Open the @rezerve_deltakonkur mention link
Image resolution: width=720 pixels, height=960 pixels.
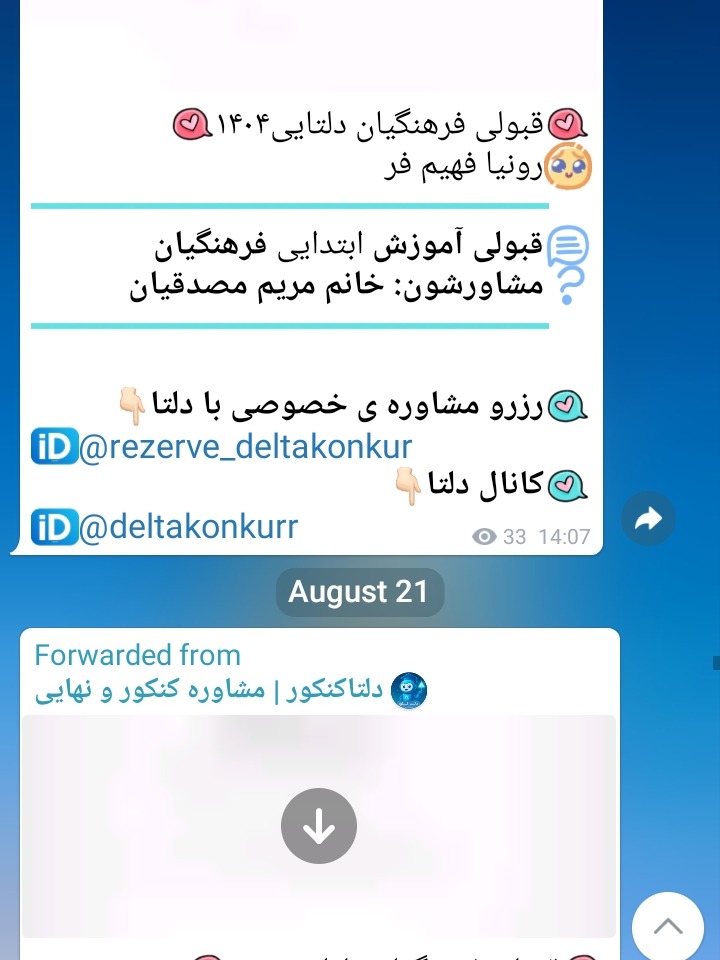tap(244, 446)
